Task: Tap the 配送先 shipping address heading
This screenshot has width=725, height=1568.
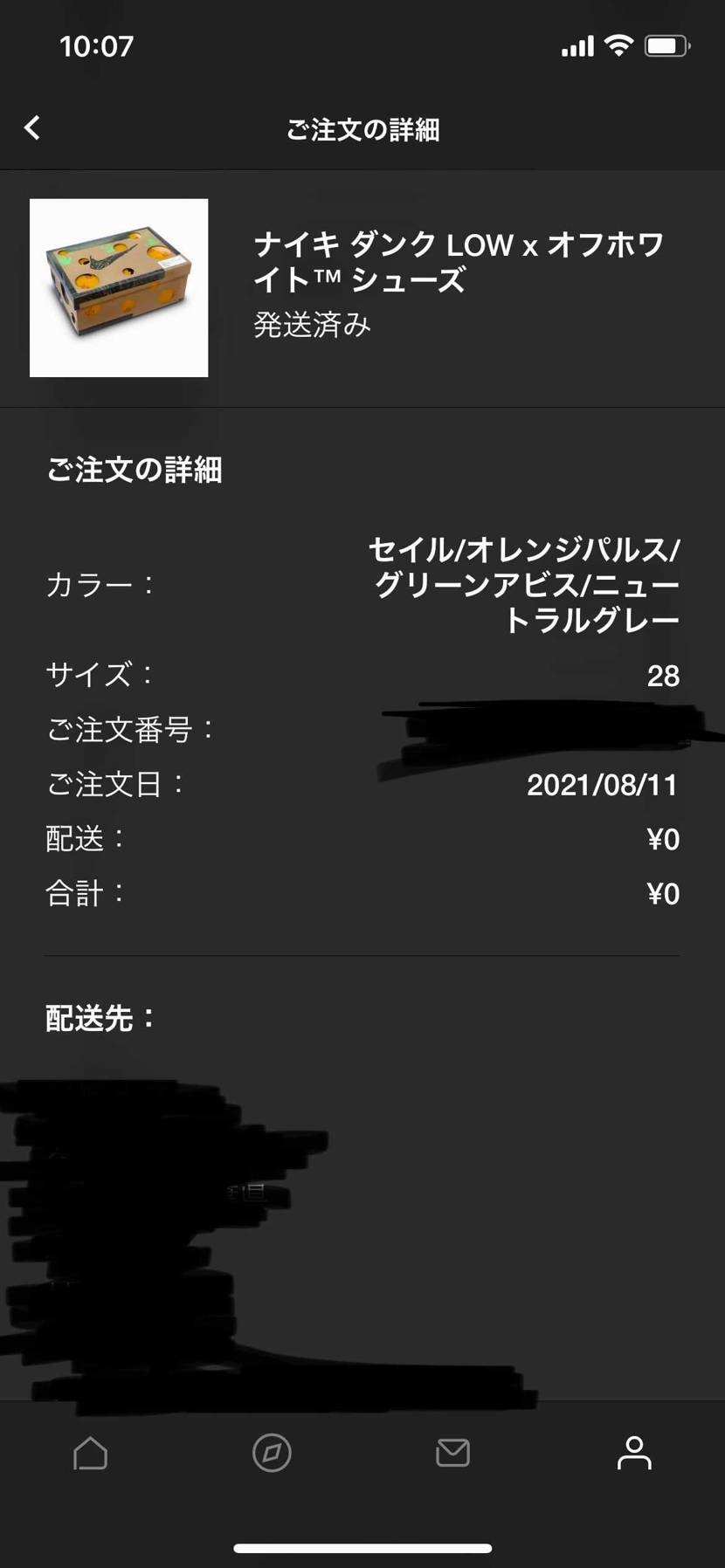Action: (x=100, y=1018)
